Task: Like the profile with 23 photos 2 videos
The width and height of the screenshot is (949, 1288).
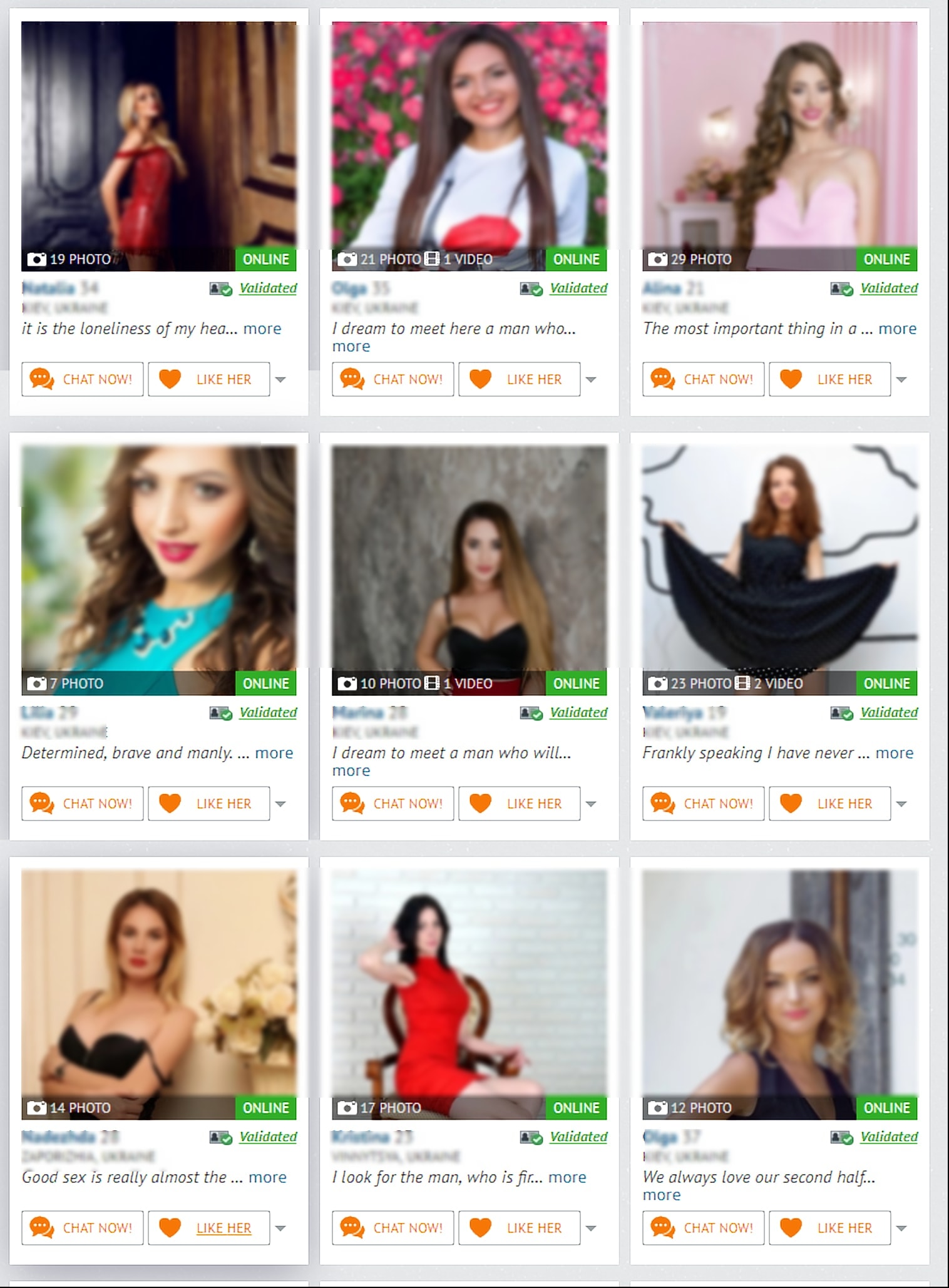Action: point(829,804)
